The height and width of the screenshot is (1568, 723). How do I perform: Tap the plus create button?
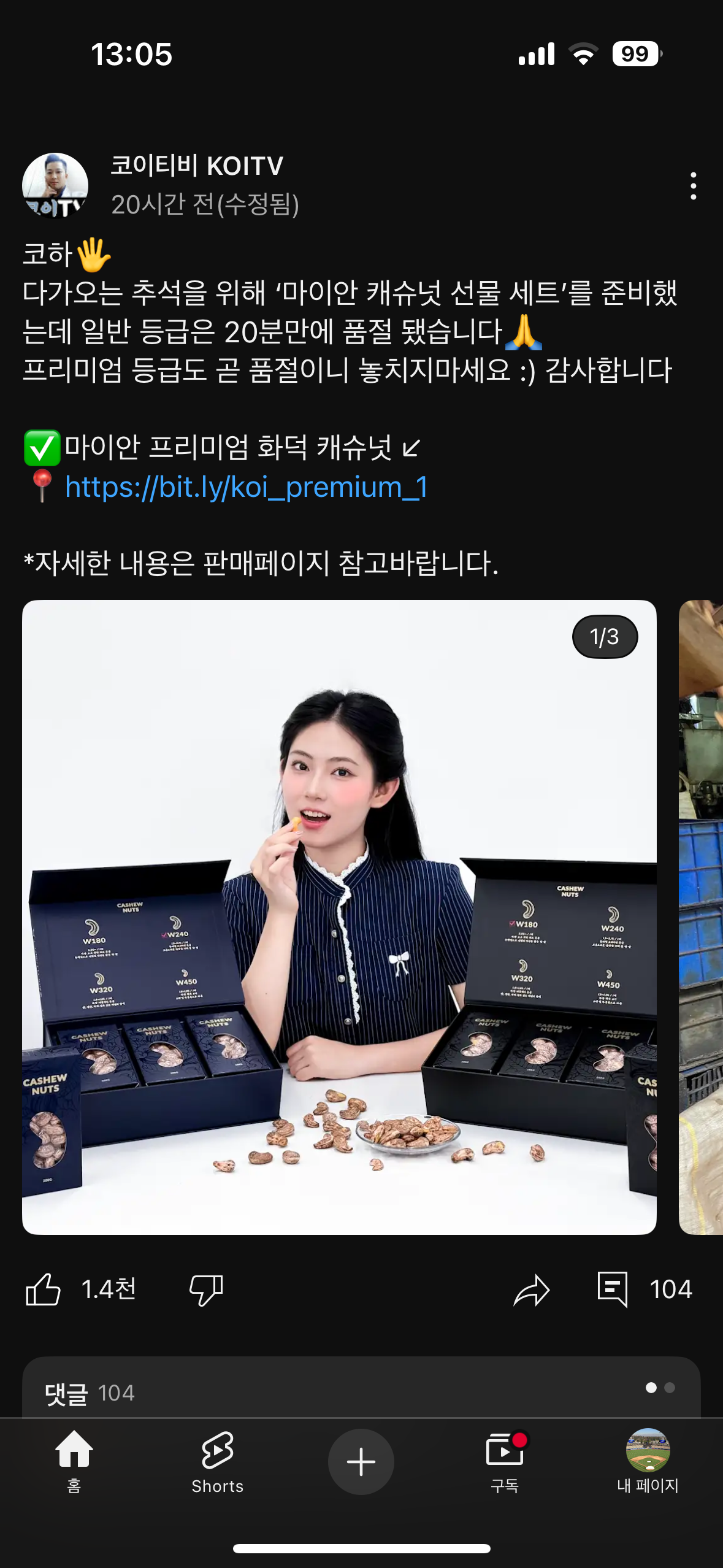click(x=361, y=1461)
